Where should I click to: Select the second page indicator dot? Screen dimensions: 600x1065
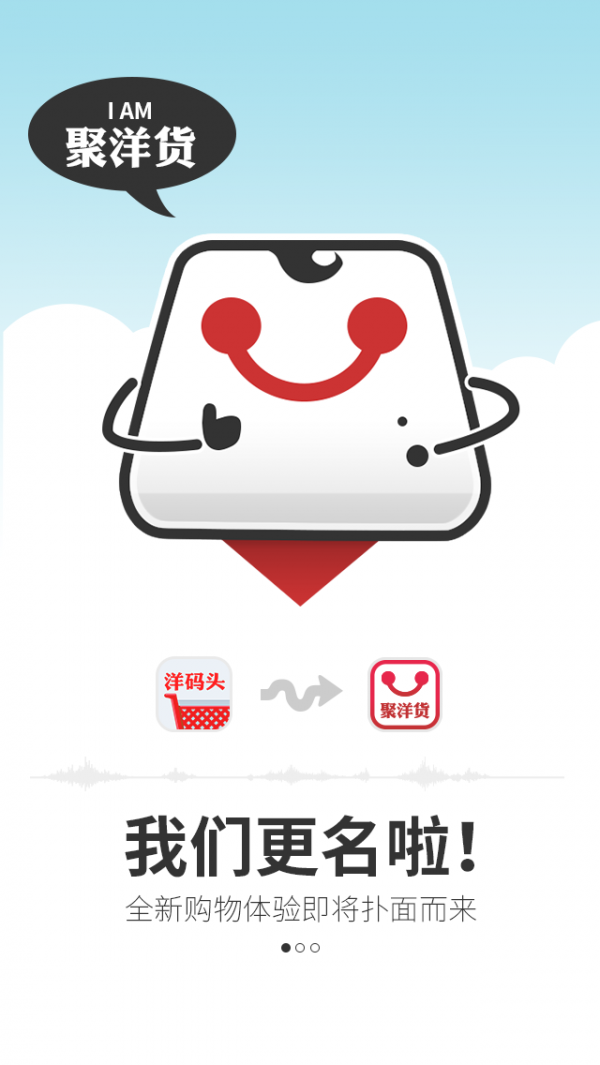point(300,947)
